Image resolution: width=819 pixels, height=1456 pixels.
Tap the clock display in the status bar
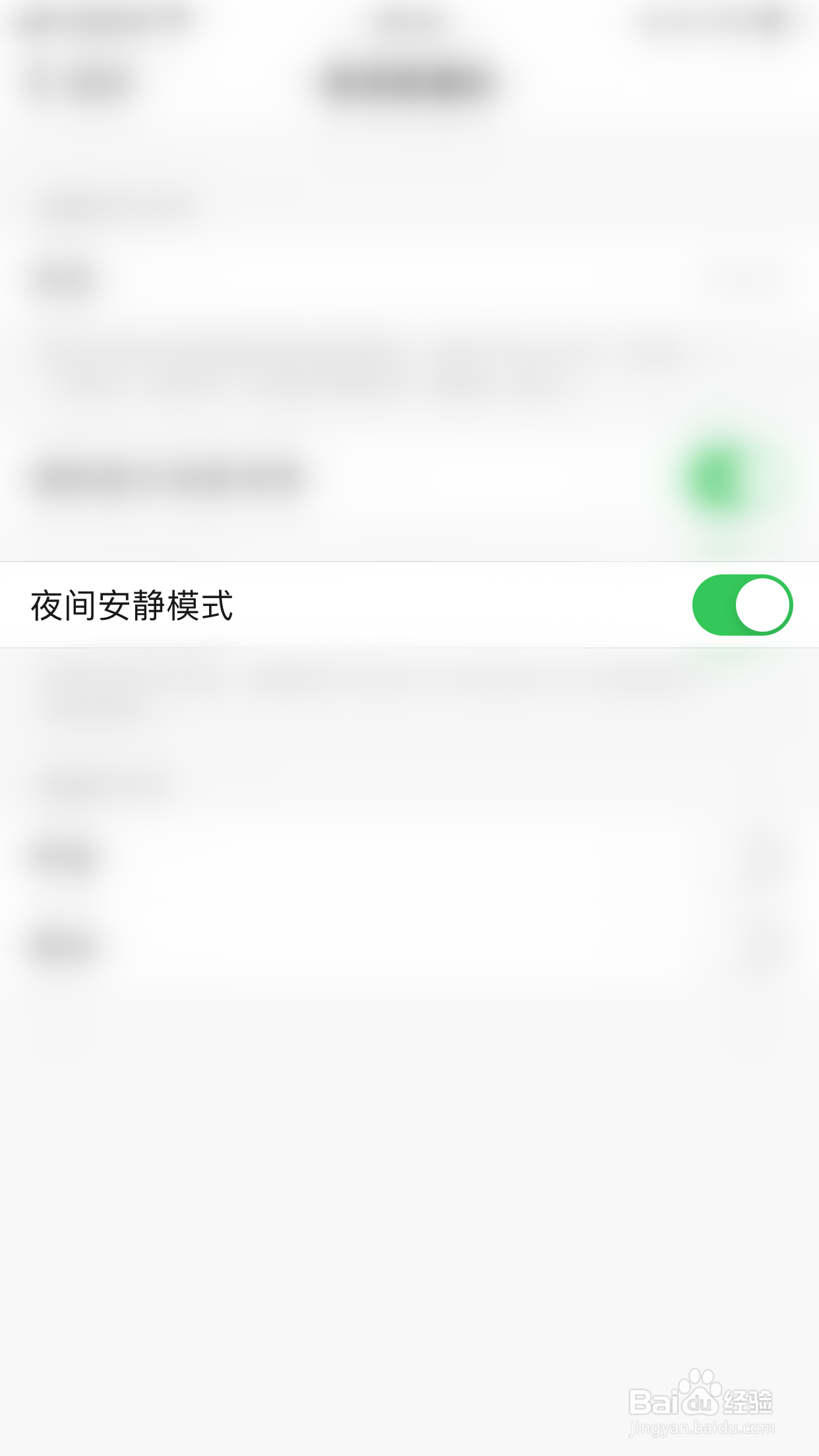409,20
